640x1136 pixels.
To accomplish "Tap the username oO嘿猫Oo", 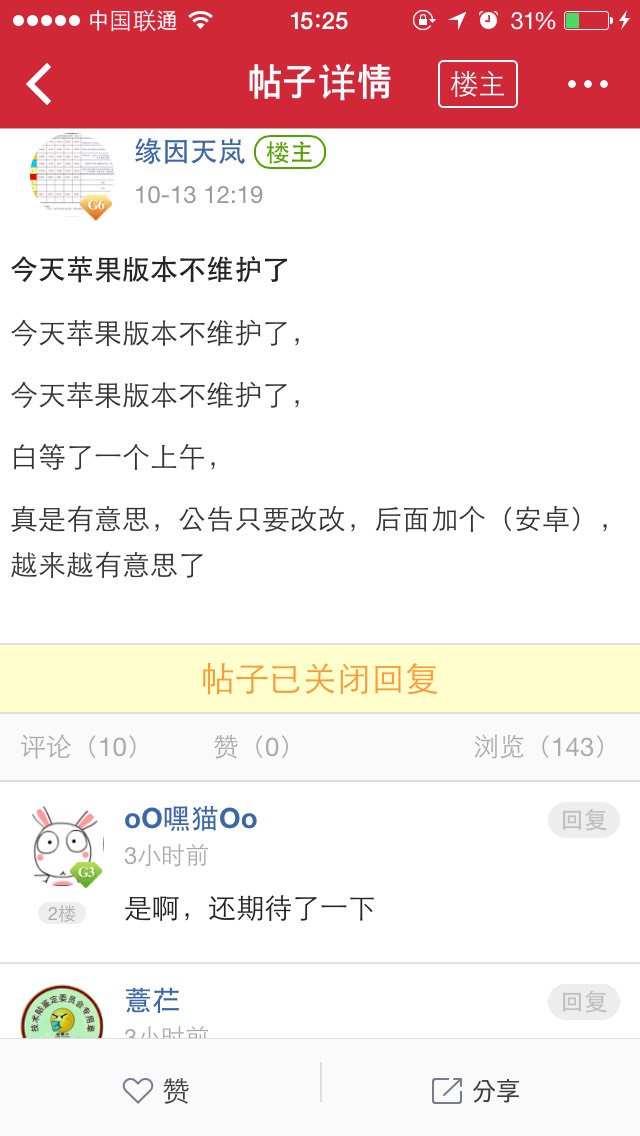I will pos(191,819).
